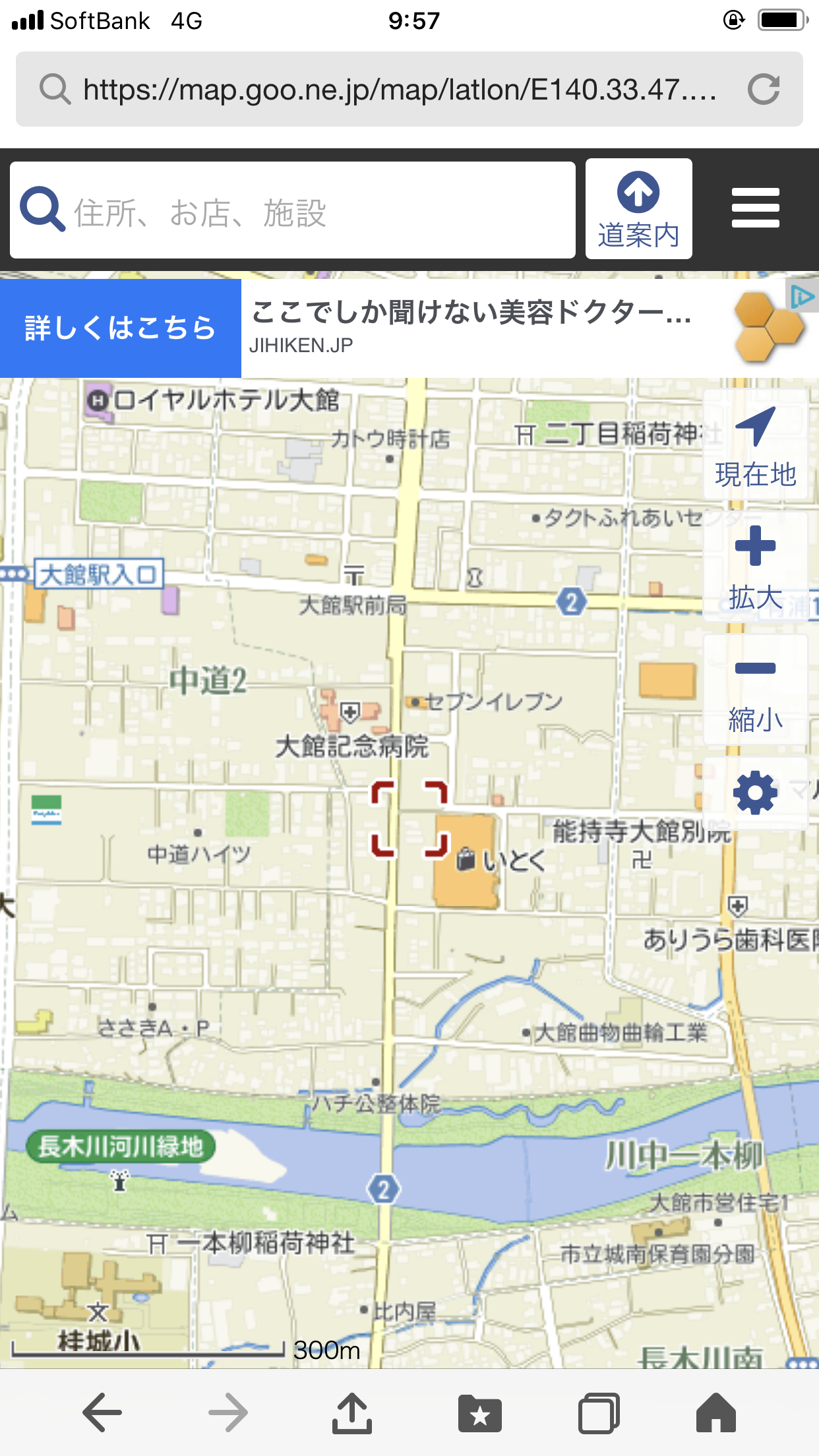
Task: Go forward to the next page
Action: click(228, 1412)
